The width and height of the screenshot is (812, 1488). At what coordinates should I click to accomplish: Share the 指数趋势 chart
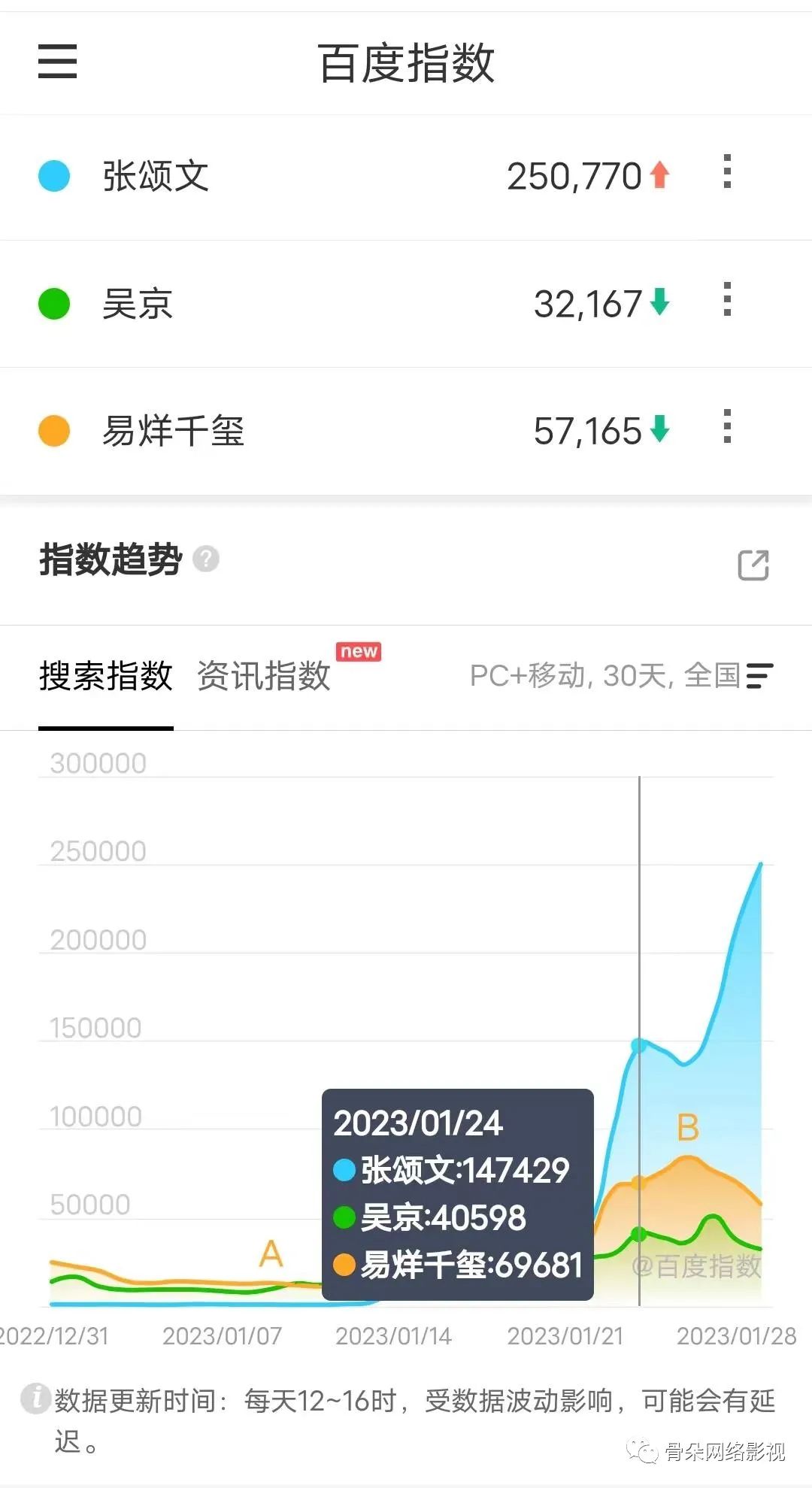(x=753, y=565)
